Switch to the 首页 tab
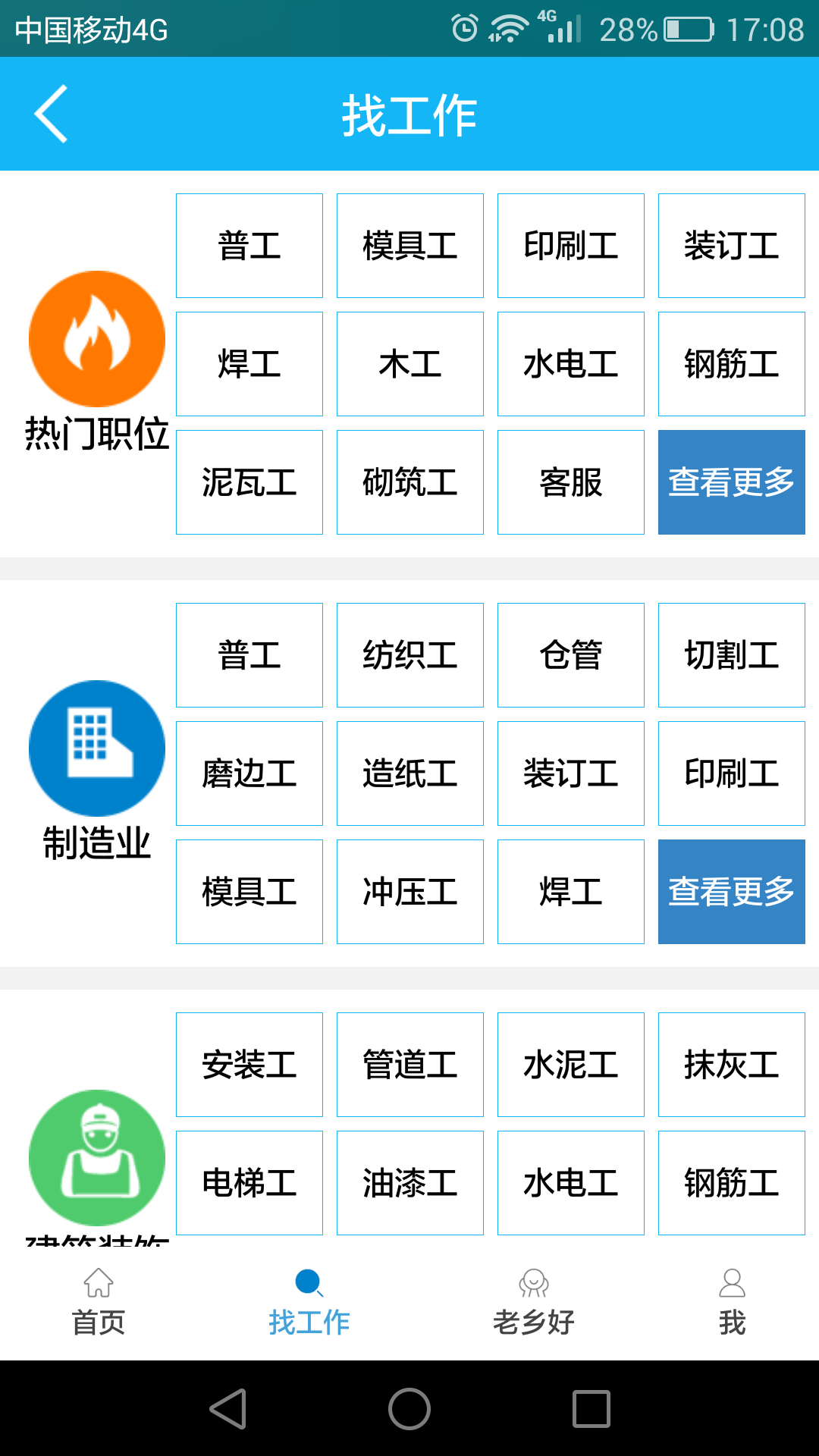Viewport: 819px width, 1456px height. [99, 1303]
